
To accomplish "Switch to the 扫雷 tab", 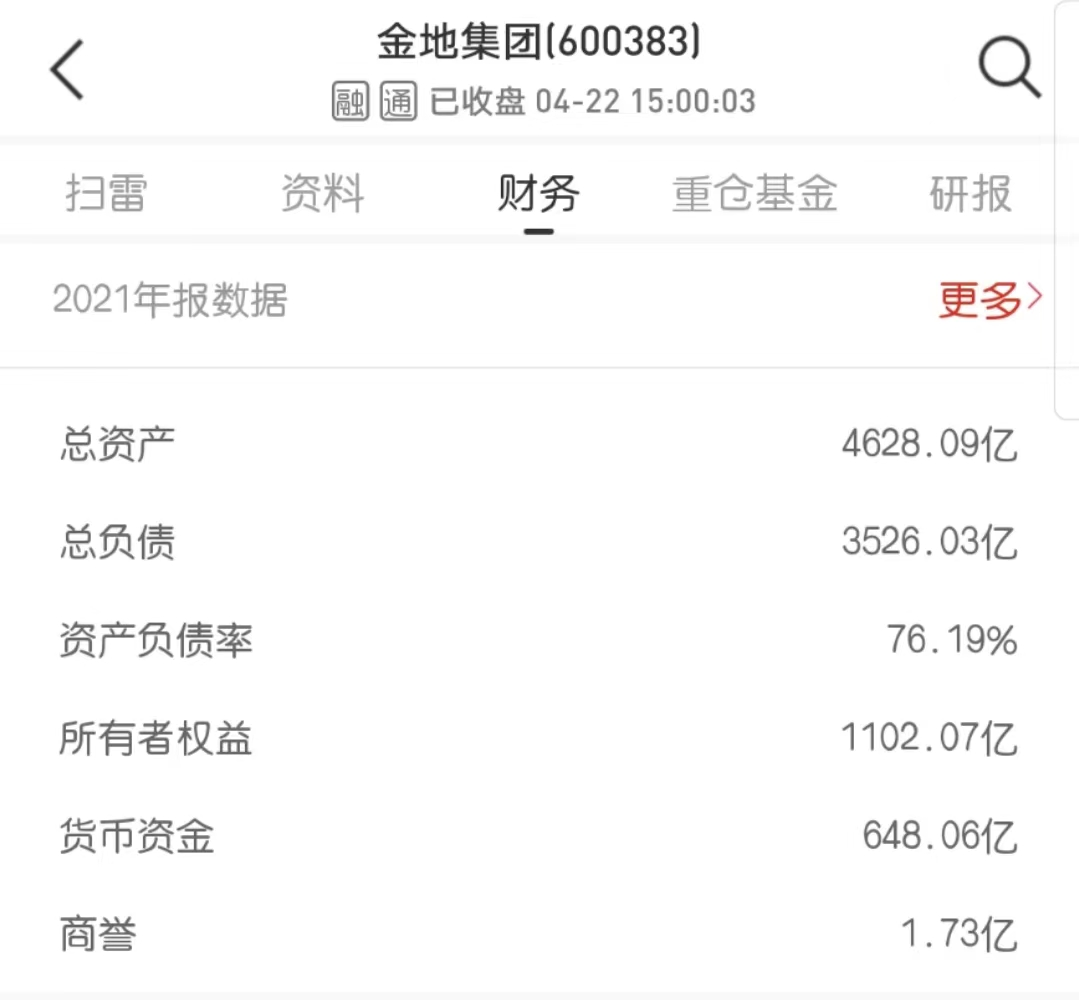I will [106, 193].
